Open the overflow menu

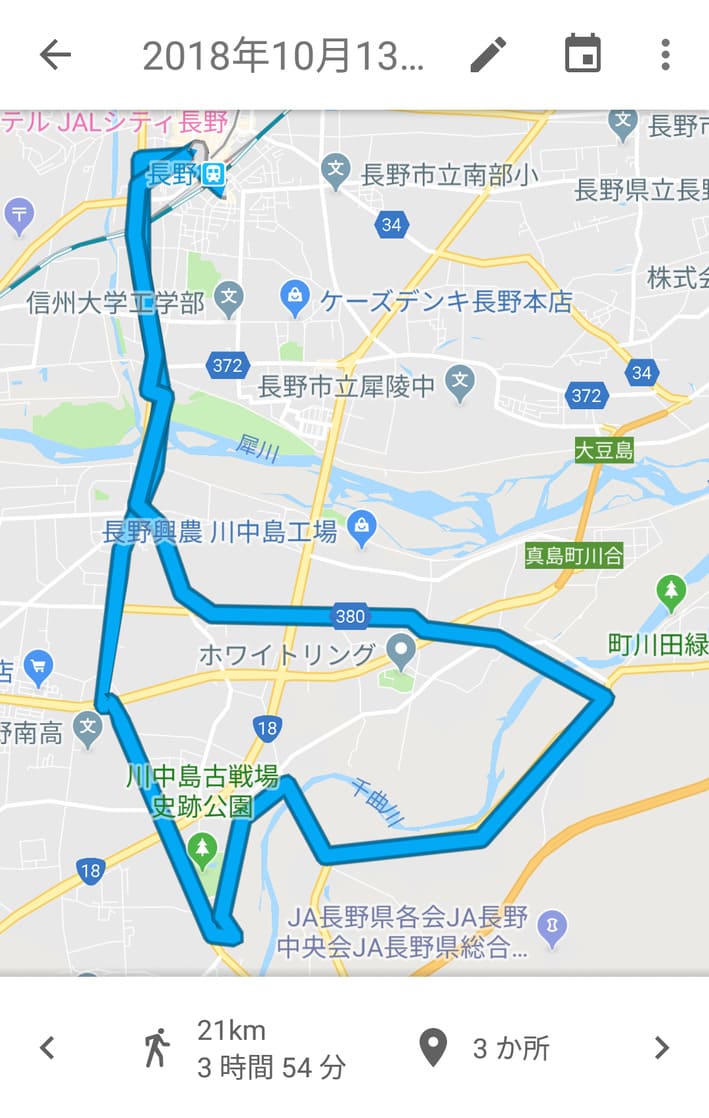665,55
